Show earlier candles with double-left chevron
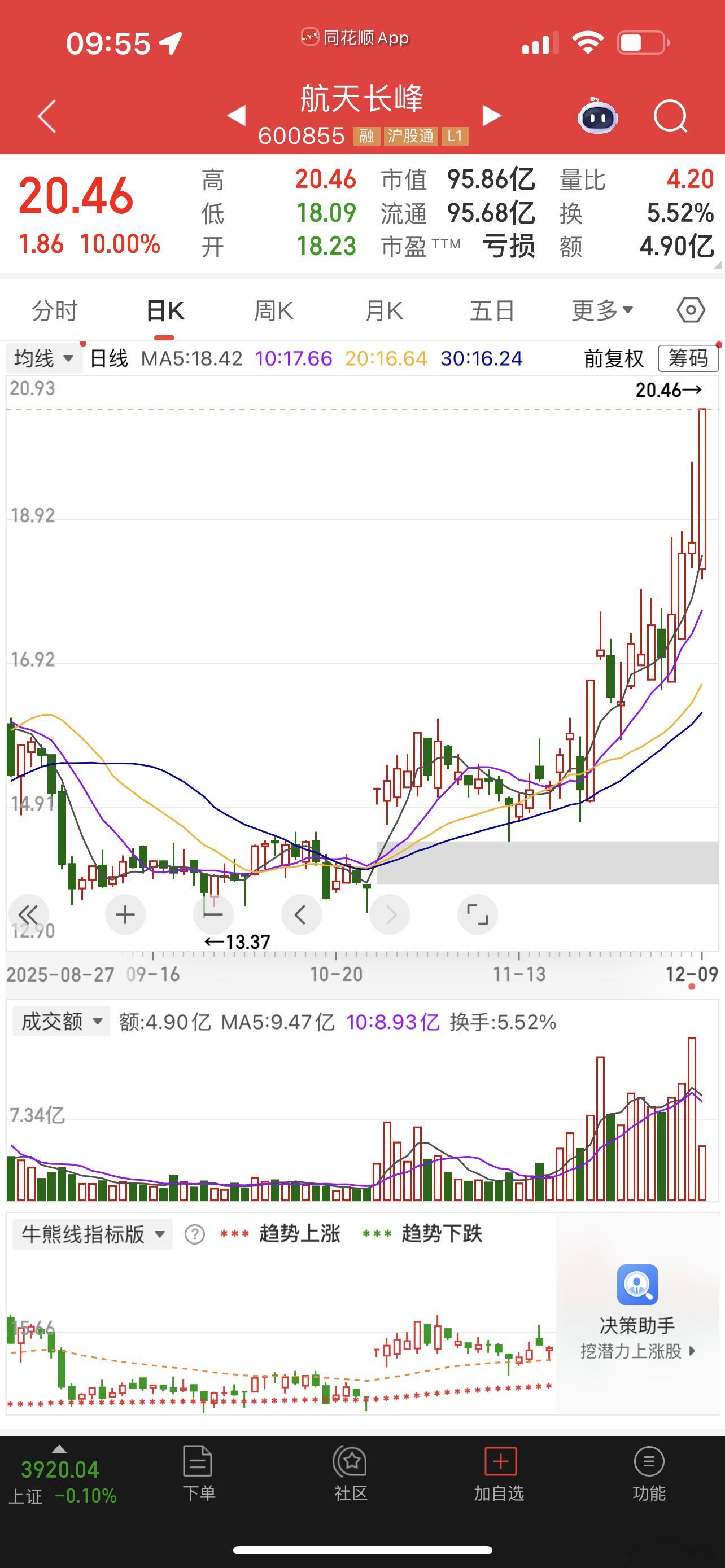Viewport: 725px width, 1568px height. pos(29,914)
